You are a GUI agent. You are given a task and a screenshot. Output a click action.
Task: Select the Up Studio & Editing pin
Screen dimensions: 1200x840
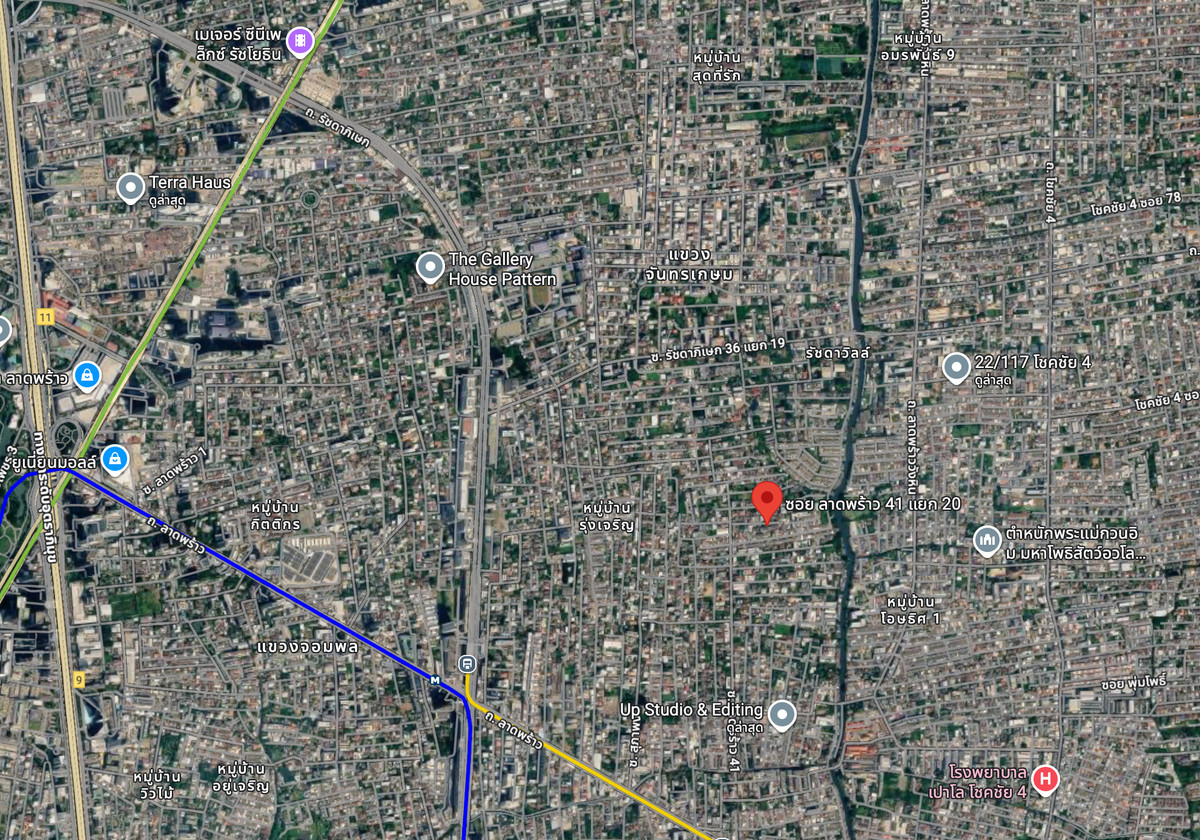point(782,714)
